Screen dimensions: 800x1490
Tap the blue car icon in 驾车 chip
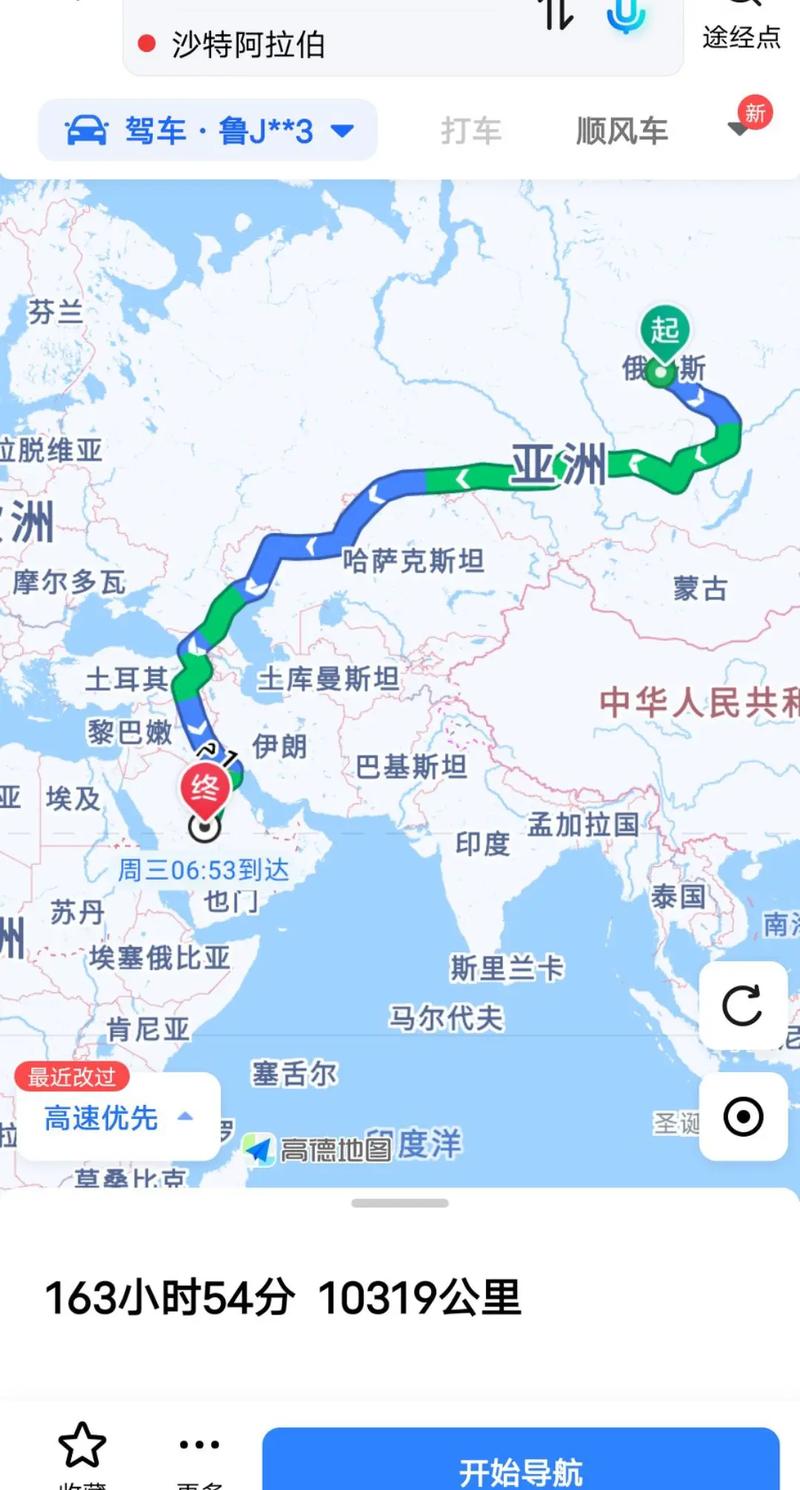[89, 129]
